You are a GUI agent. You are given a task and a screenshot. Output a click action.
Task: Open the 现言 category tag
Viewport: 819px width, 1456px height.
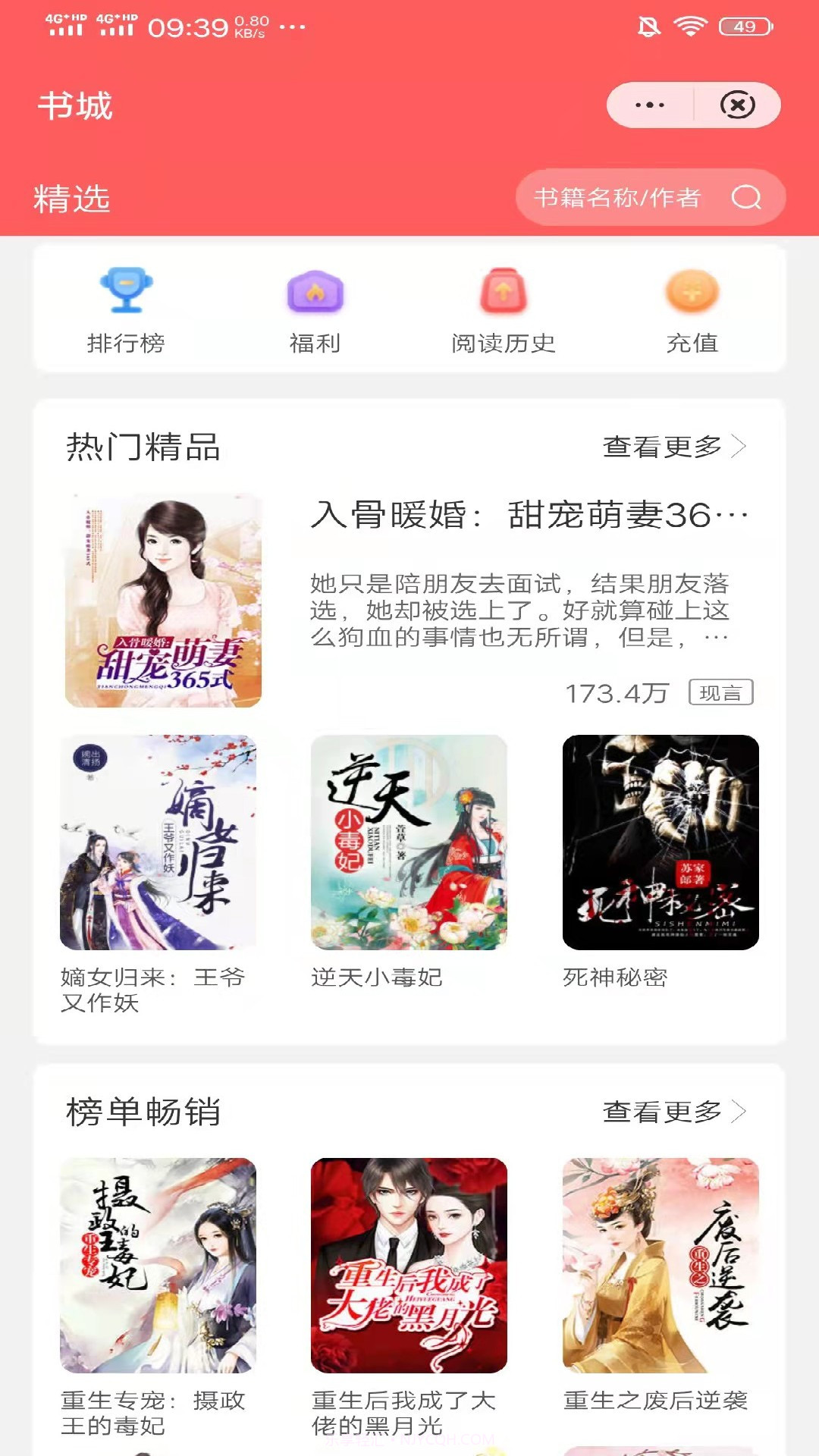tap(719, 692)
